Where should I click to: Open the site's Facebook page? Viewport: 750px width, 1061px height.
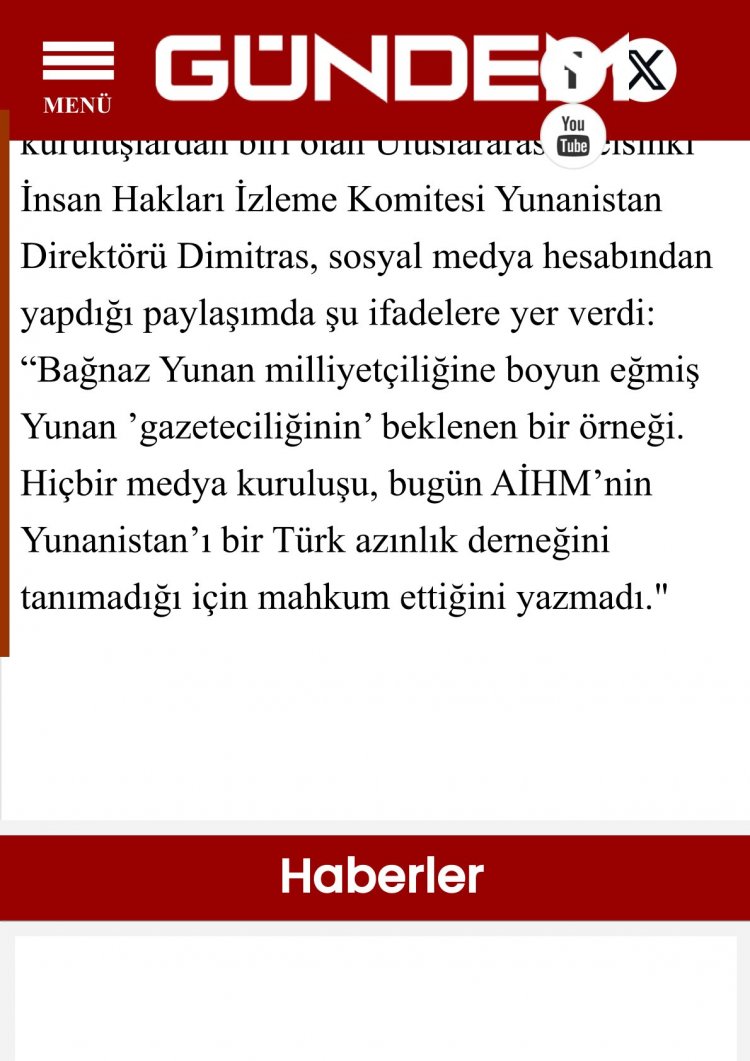pos(571,71)
